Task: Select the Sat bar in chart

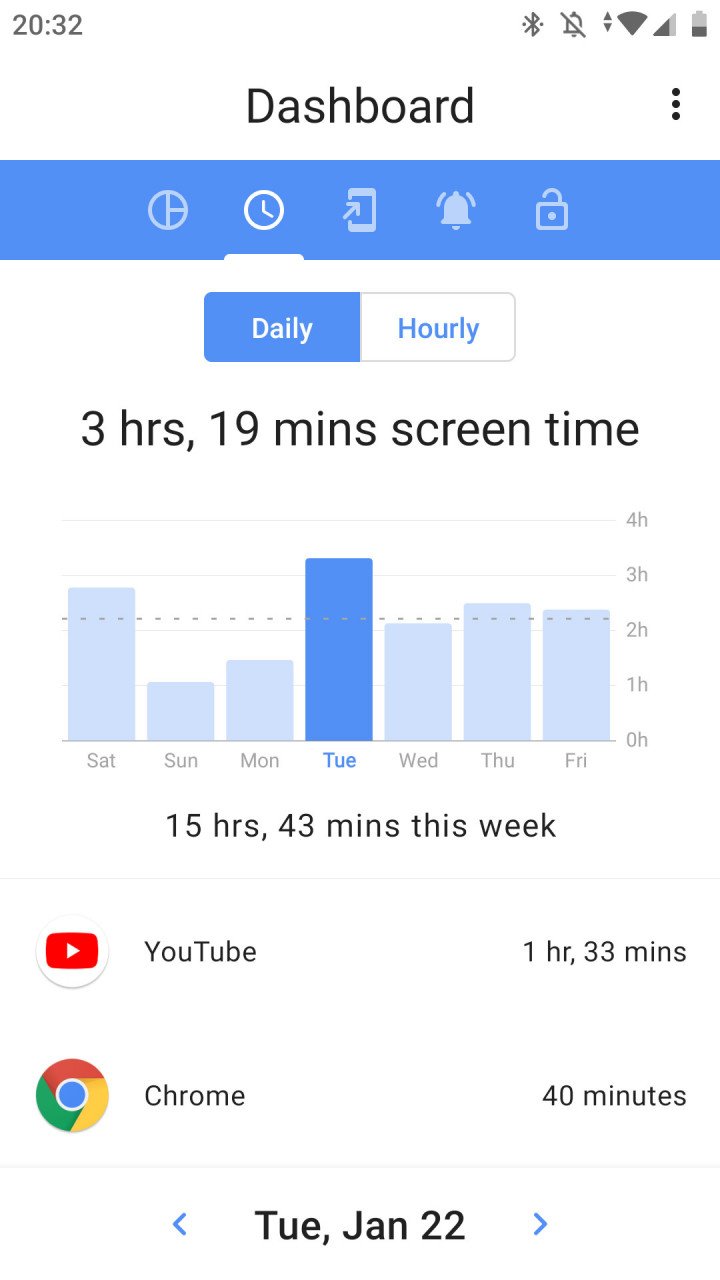Action: click(x=101, y=664)
